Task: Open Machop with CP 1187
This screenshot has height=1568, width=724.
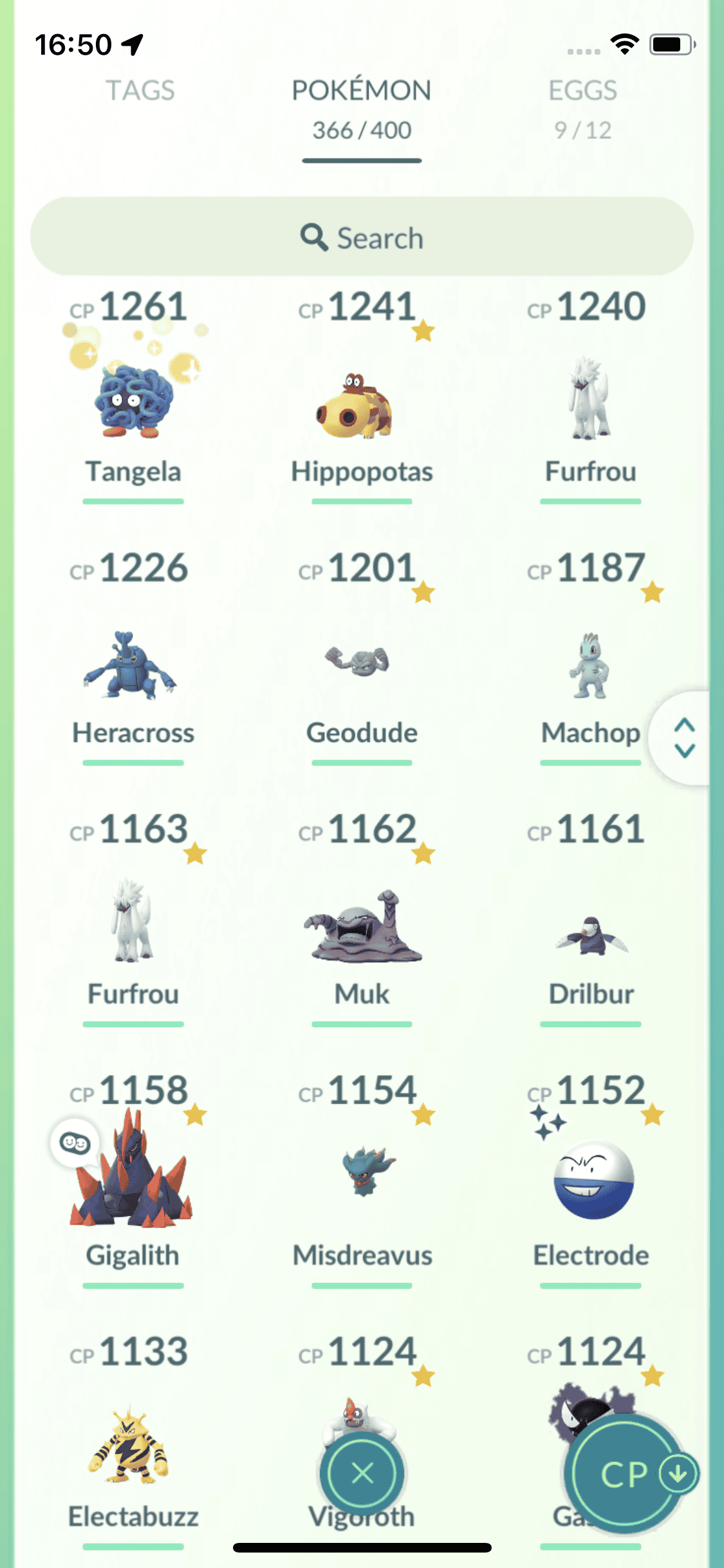Action: [x=589, y=666]
